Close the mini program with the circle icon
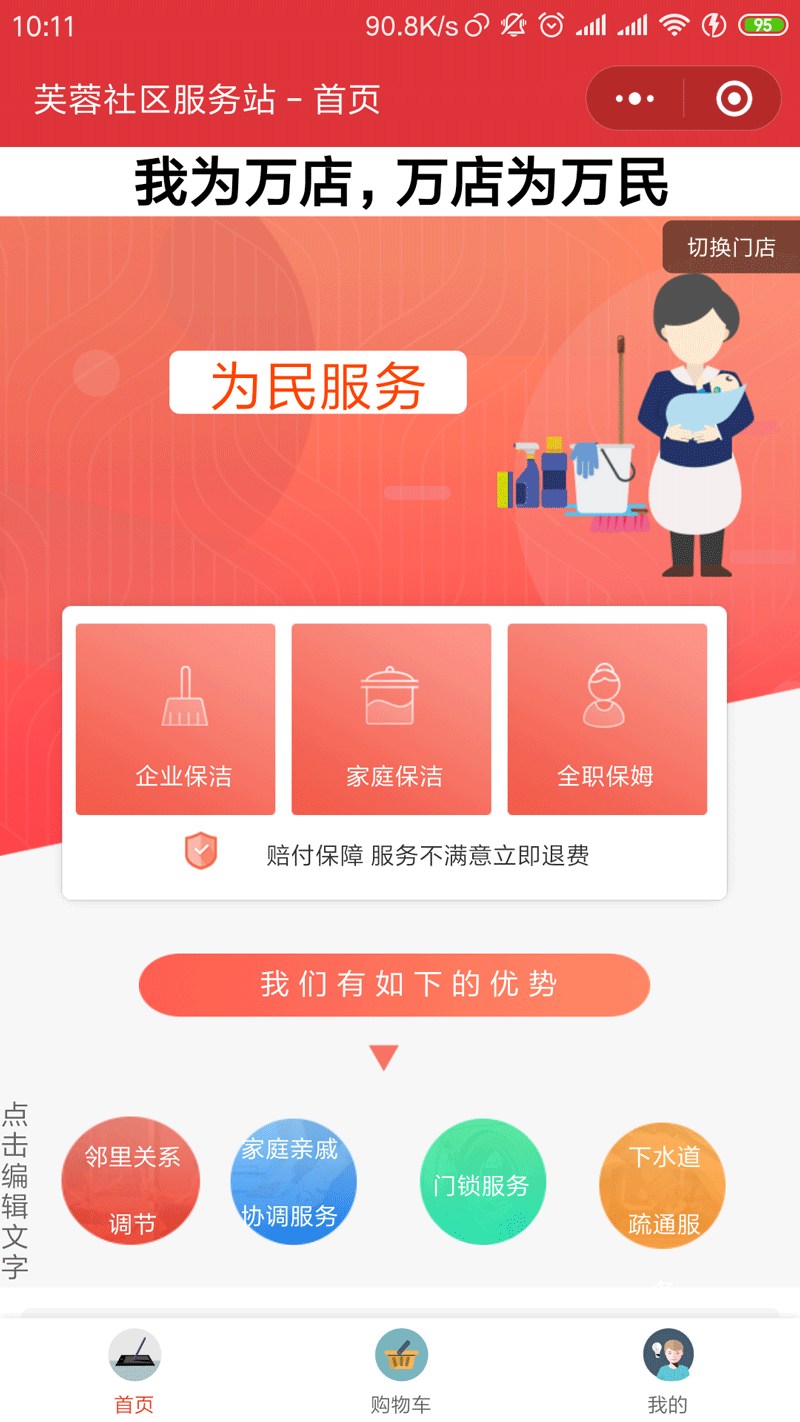This screenshot has width=800, height=1422. 734,99
